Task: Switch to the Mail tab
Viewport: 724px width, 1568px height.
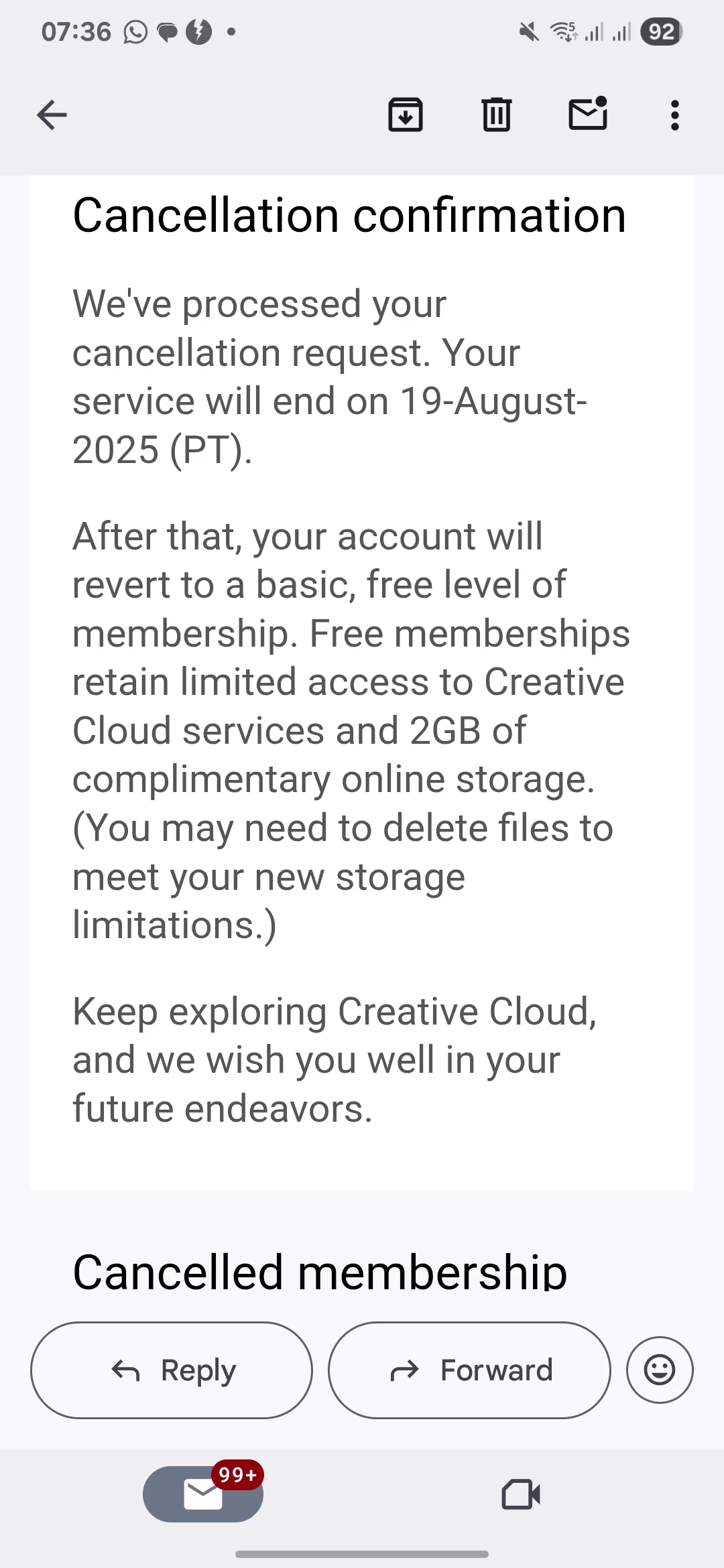Action: 203,1494
